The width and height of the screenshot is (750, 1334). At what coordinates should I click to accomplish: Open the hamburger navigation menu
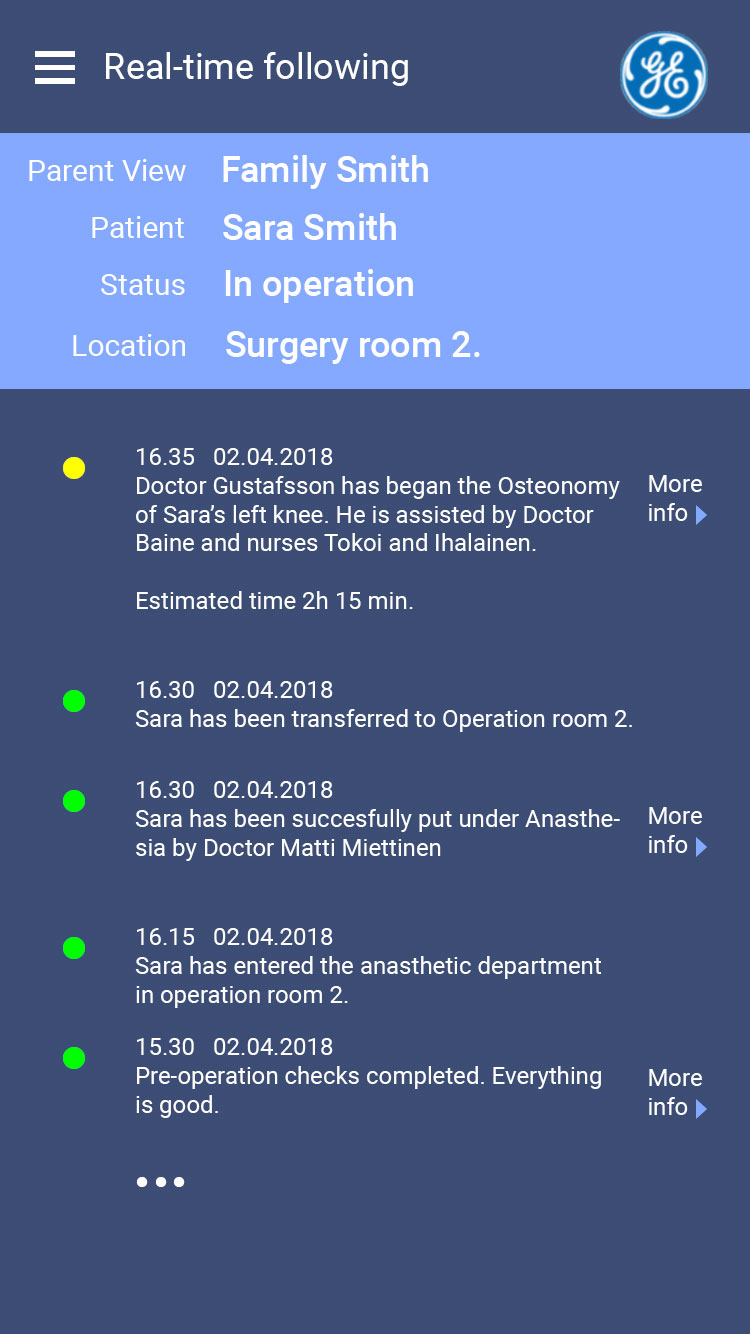tap(55, 67)
